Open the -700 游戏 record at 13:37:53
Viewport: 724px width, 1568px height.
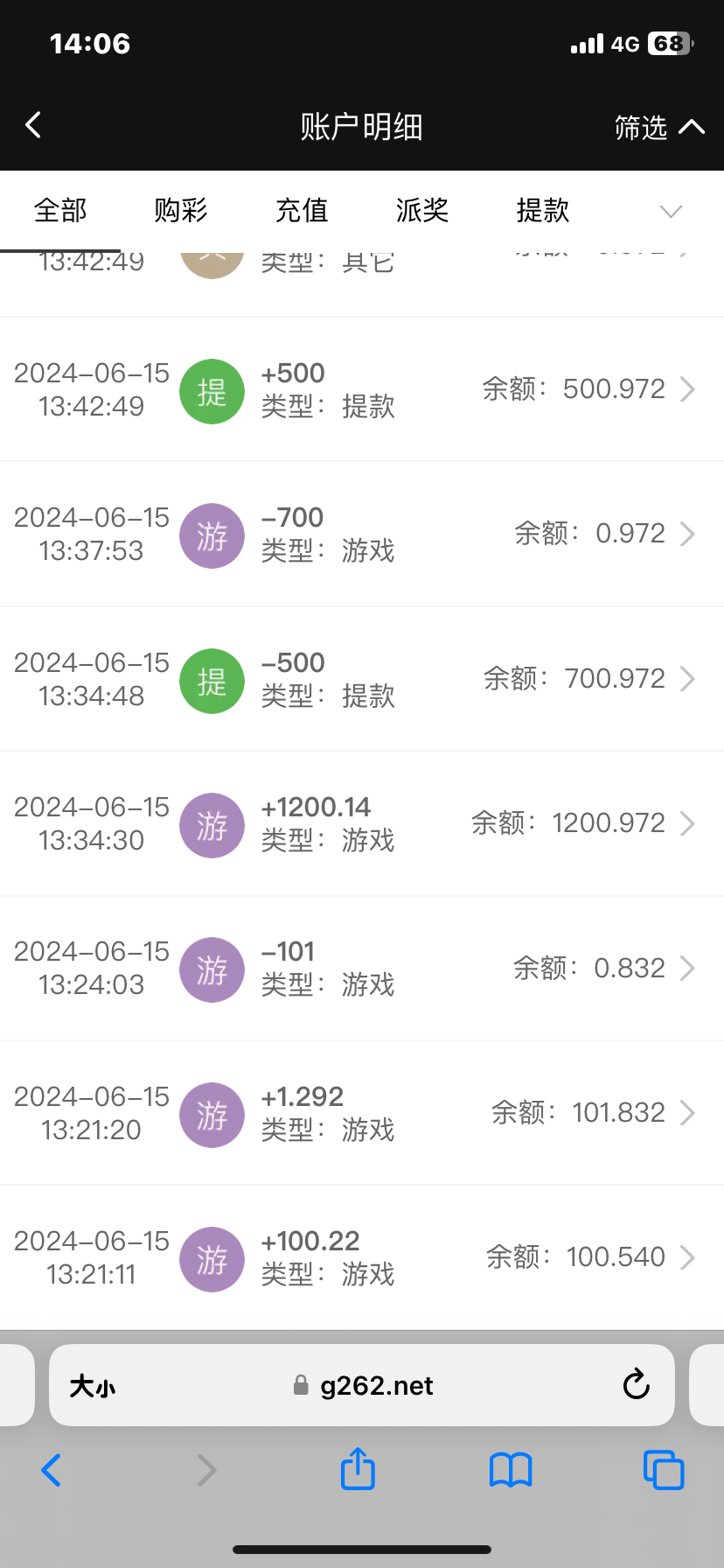[362, 534]
